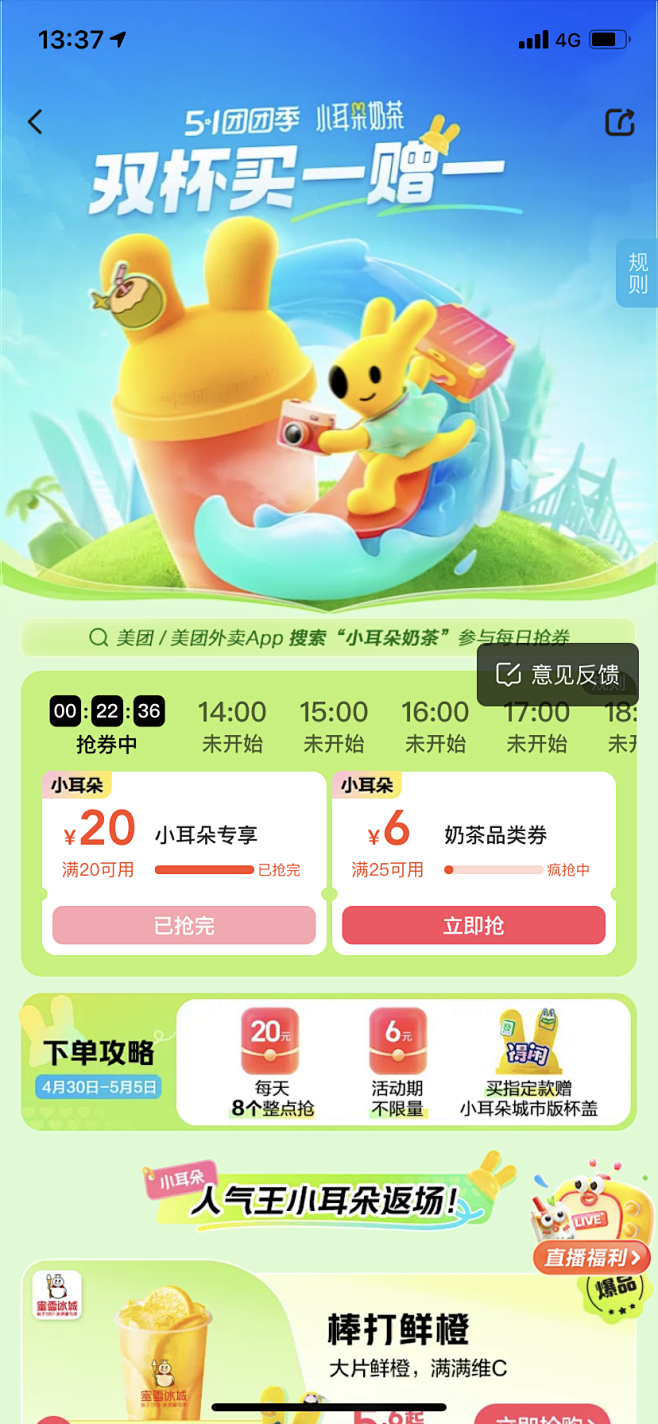Tap the sold-out 已抢完 button
Screen dimensions: 658x1424
pos(184,925)
